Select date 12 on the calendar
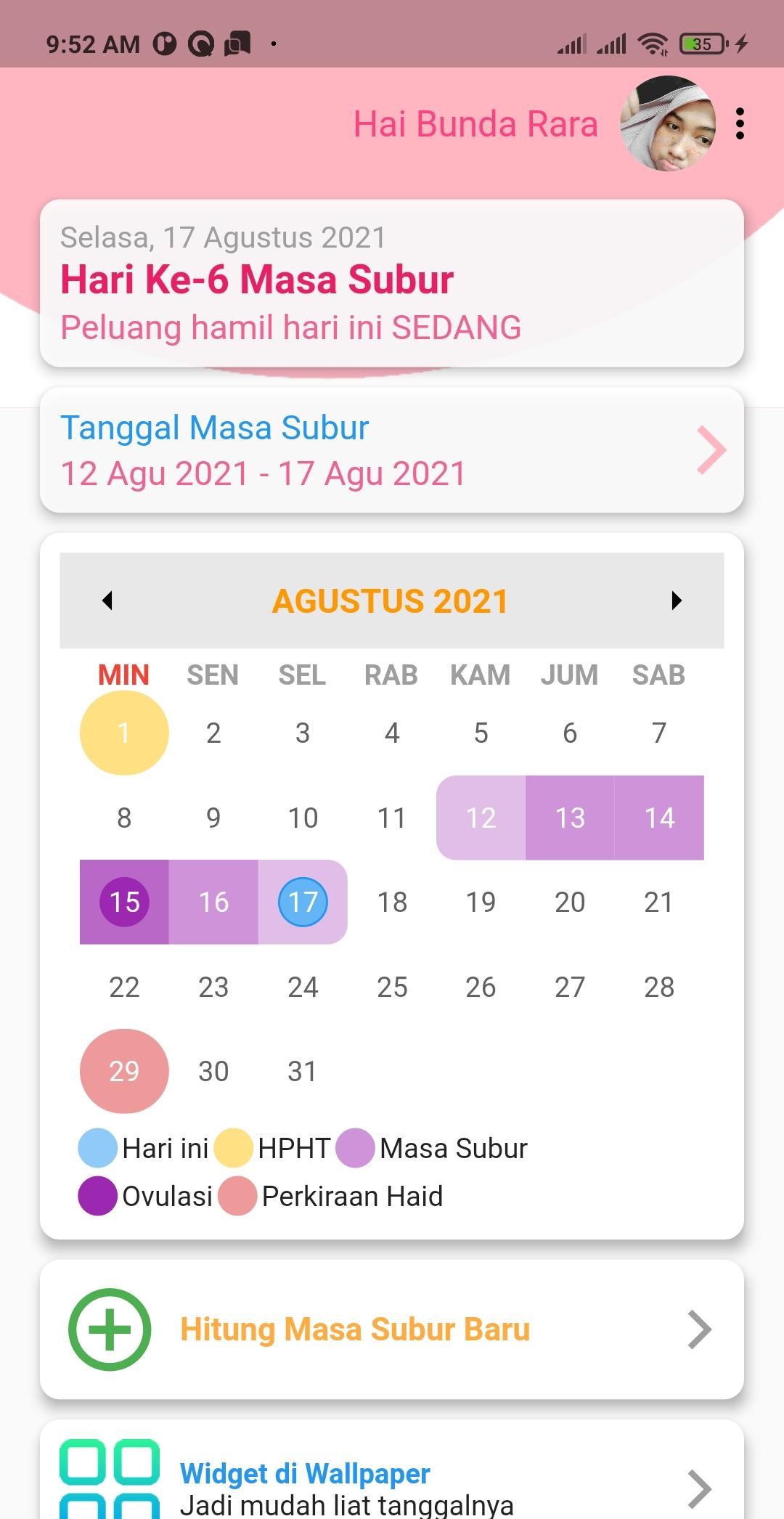Screen dimensions: 784x1519 (x=481, y=818)
